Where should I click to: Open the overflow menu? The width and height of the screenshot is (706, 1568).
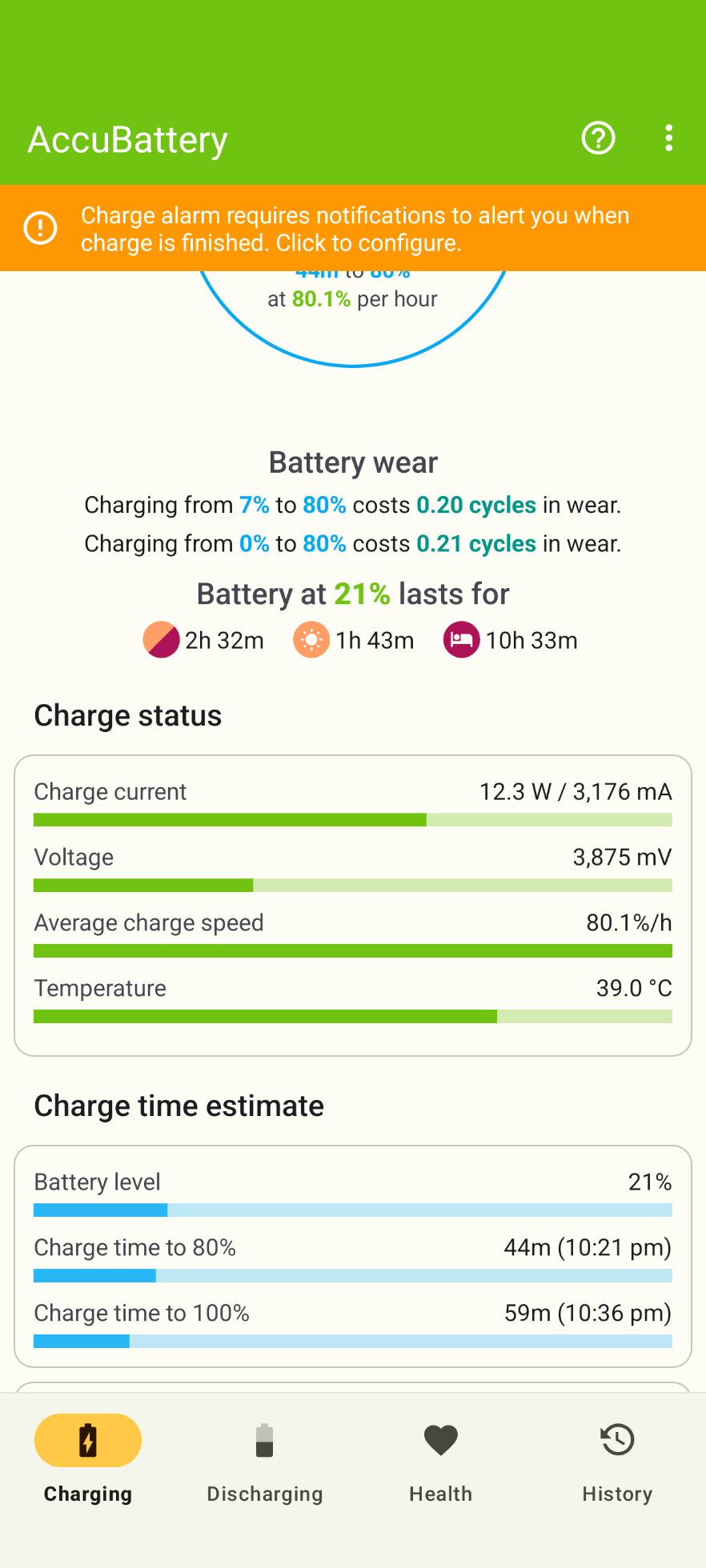coord(668,138)
